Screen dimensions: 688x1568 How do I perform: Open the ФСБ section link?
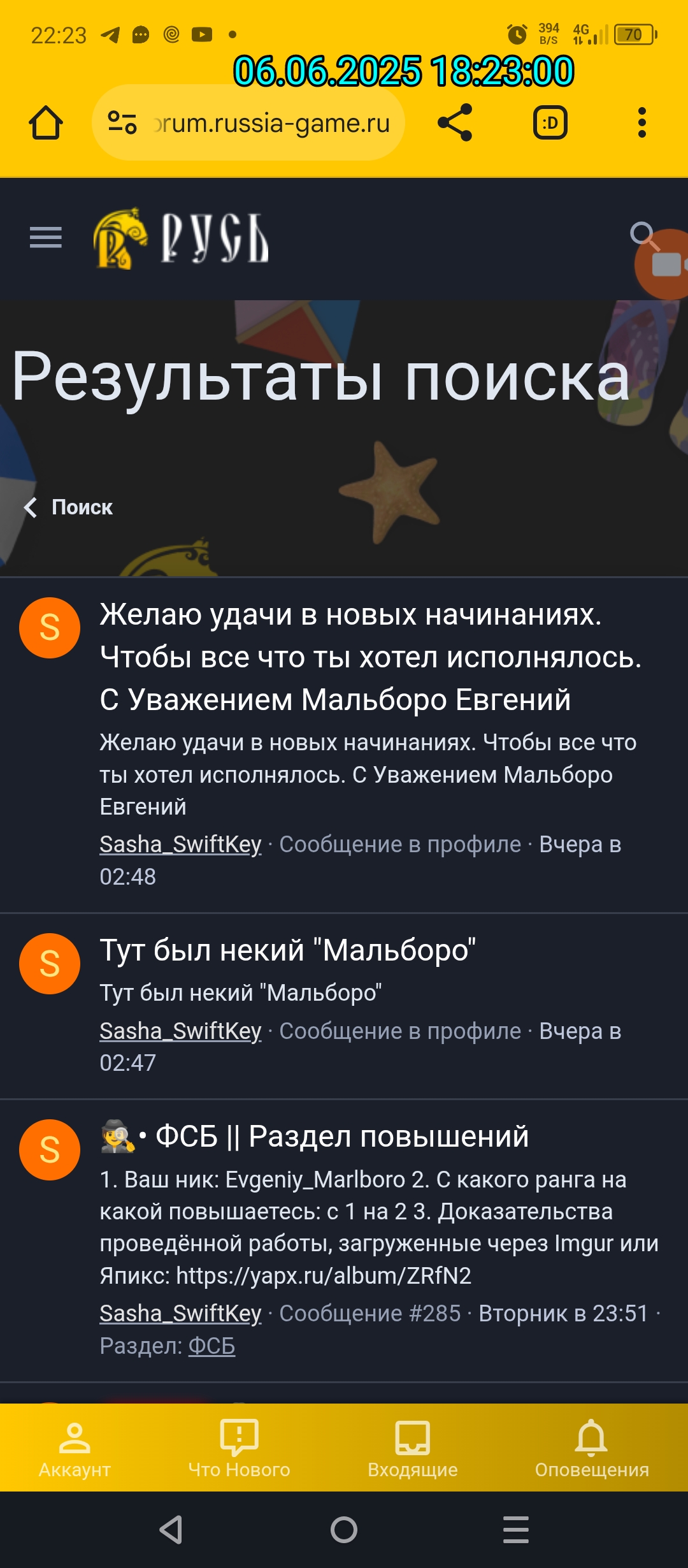click(211, 1346)
